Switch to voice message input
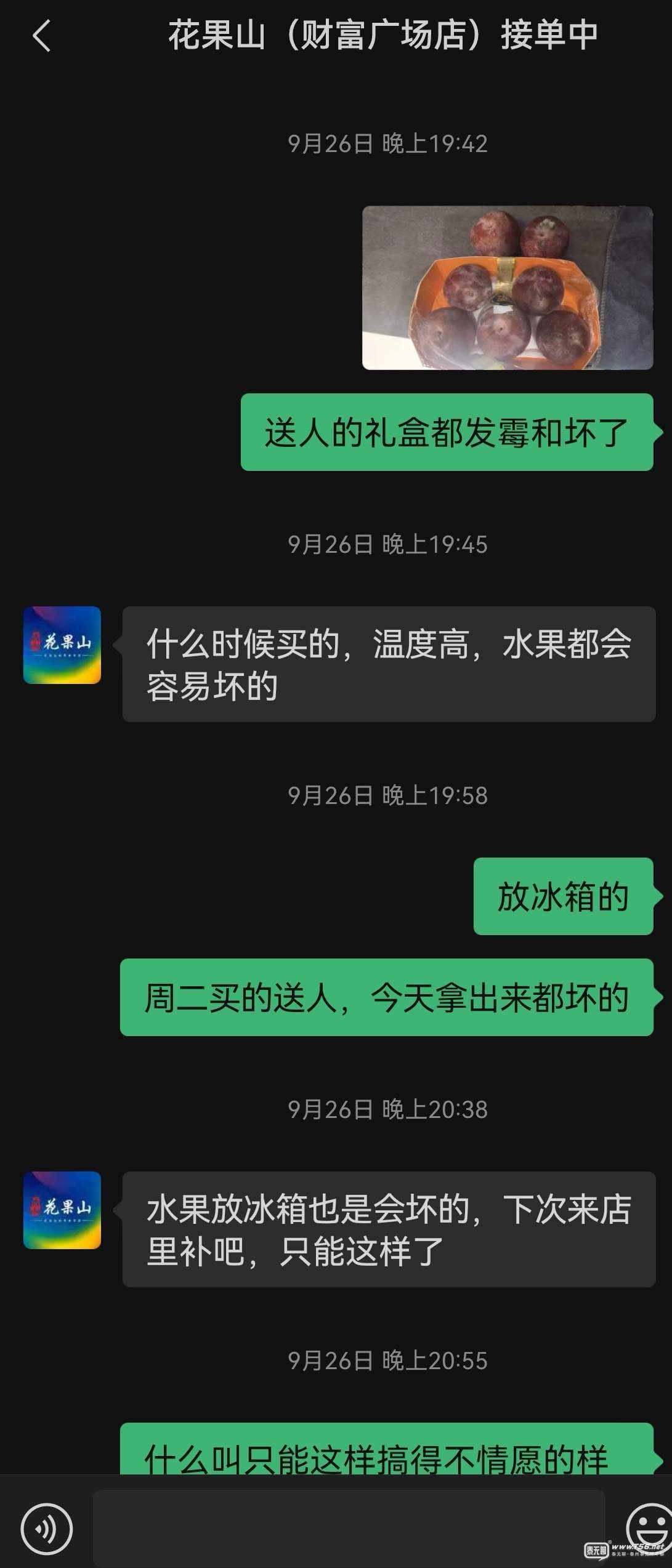 47,1529
